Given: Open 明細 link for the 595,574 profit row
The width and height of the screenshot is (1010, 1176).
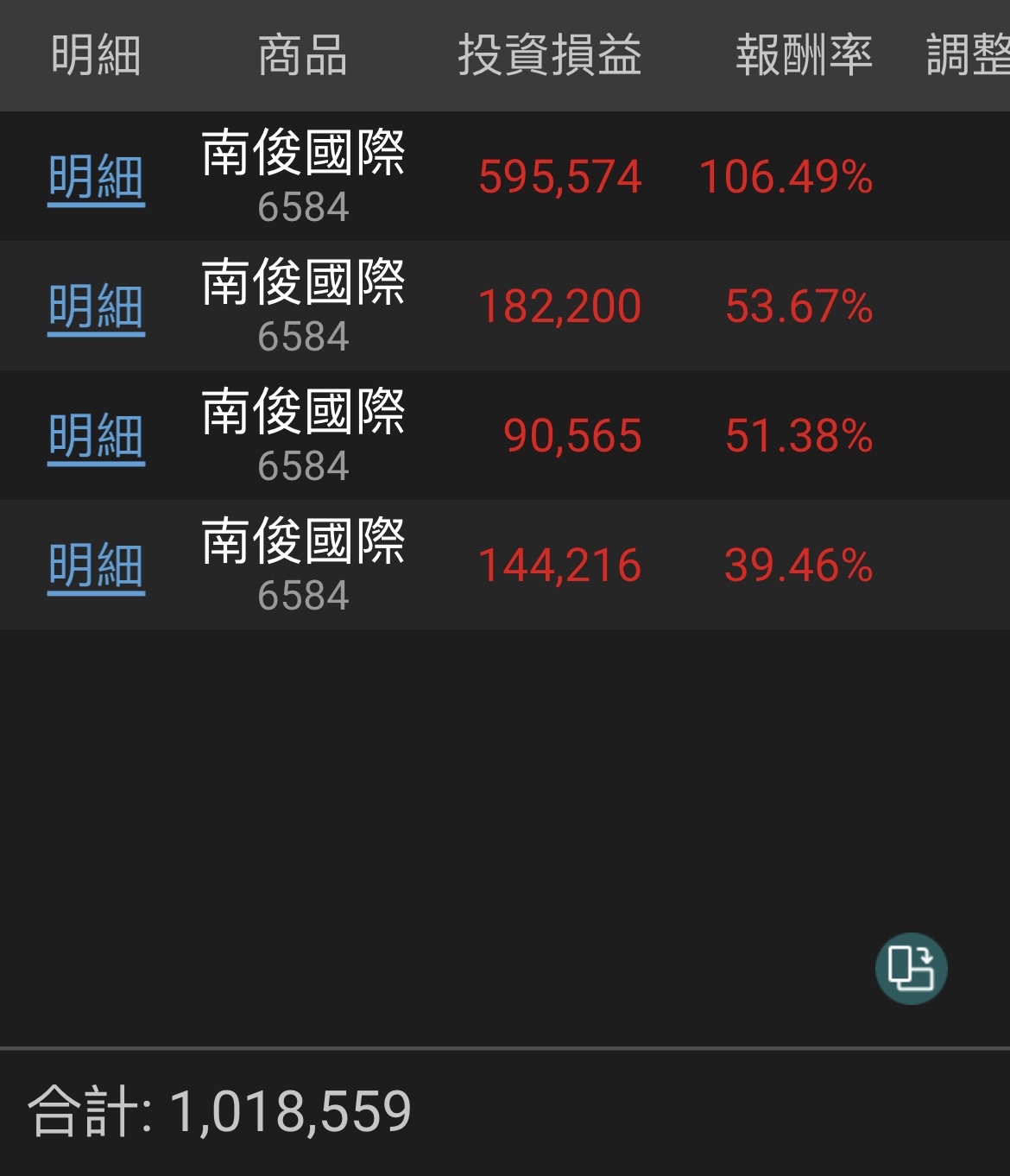Looking at the screenshot, I should 96,178.
